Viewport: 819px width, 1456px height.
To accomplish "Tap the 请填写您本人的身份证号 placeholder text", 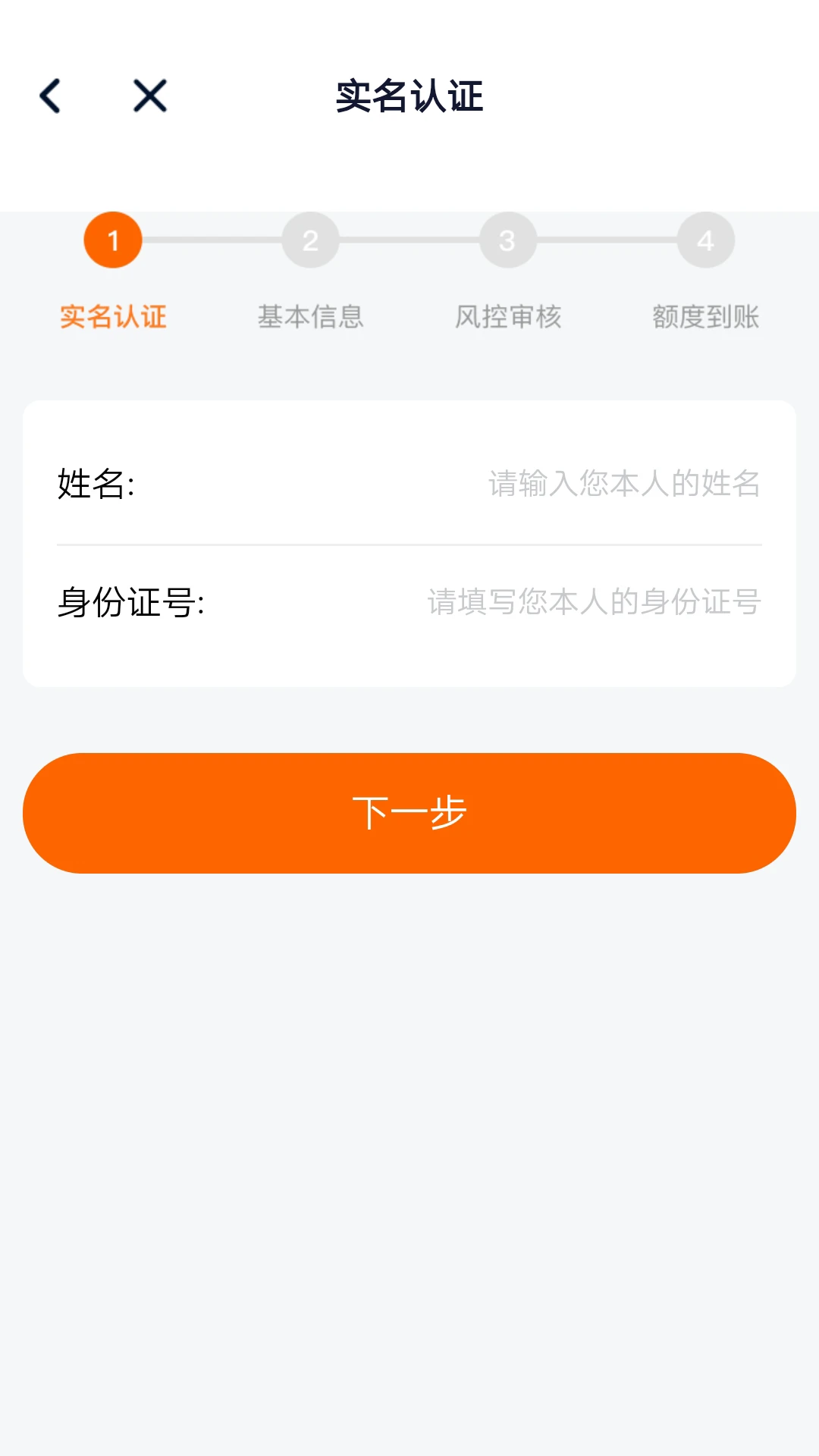I will (x=593, y=603).
